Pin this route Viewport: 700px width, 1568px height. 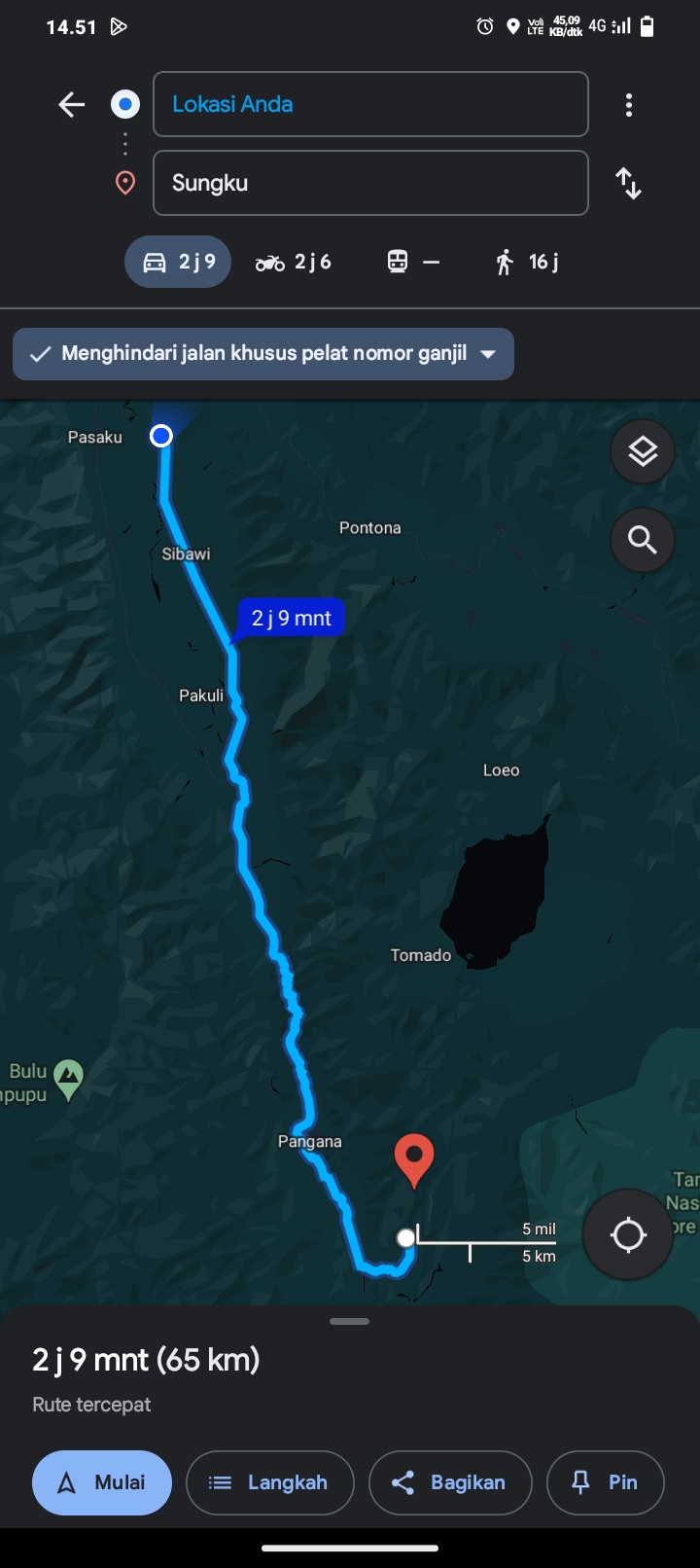606,1482
